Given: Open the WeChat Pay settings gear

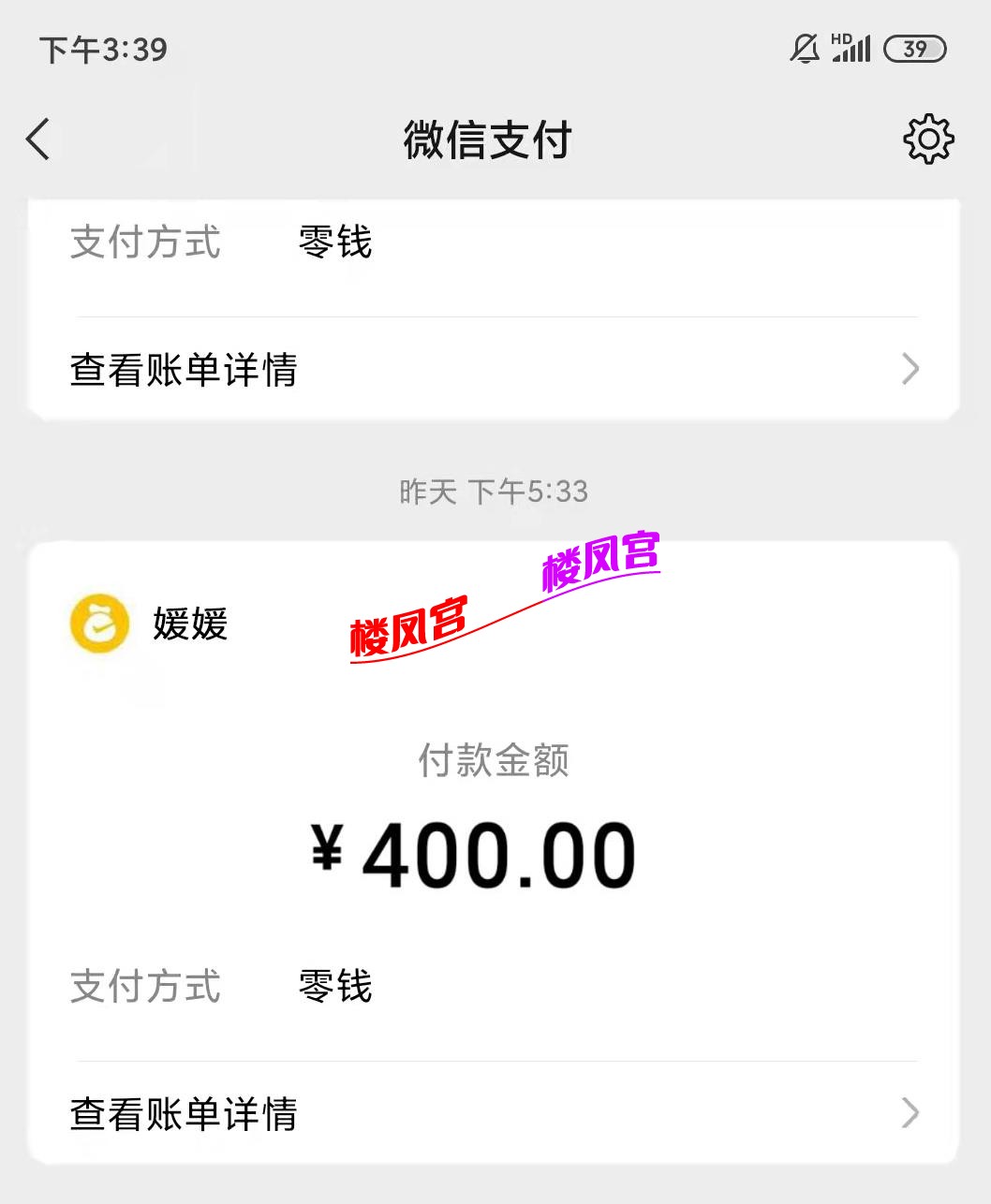Looking at the screenshot, I should point(927,139).
